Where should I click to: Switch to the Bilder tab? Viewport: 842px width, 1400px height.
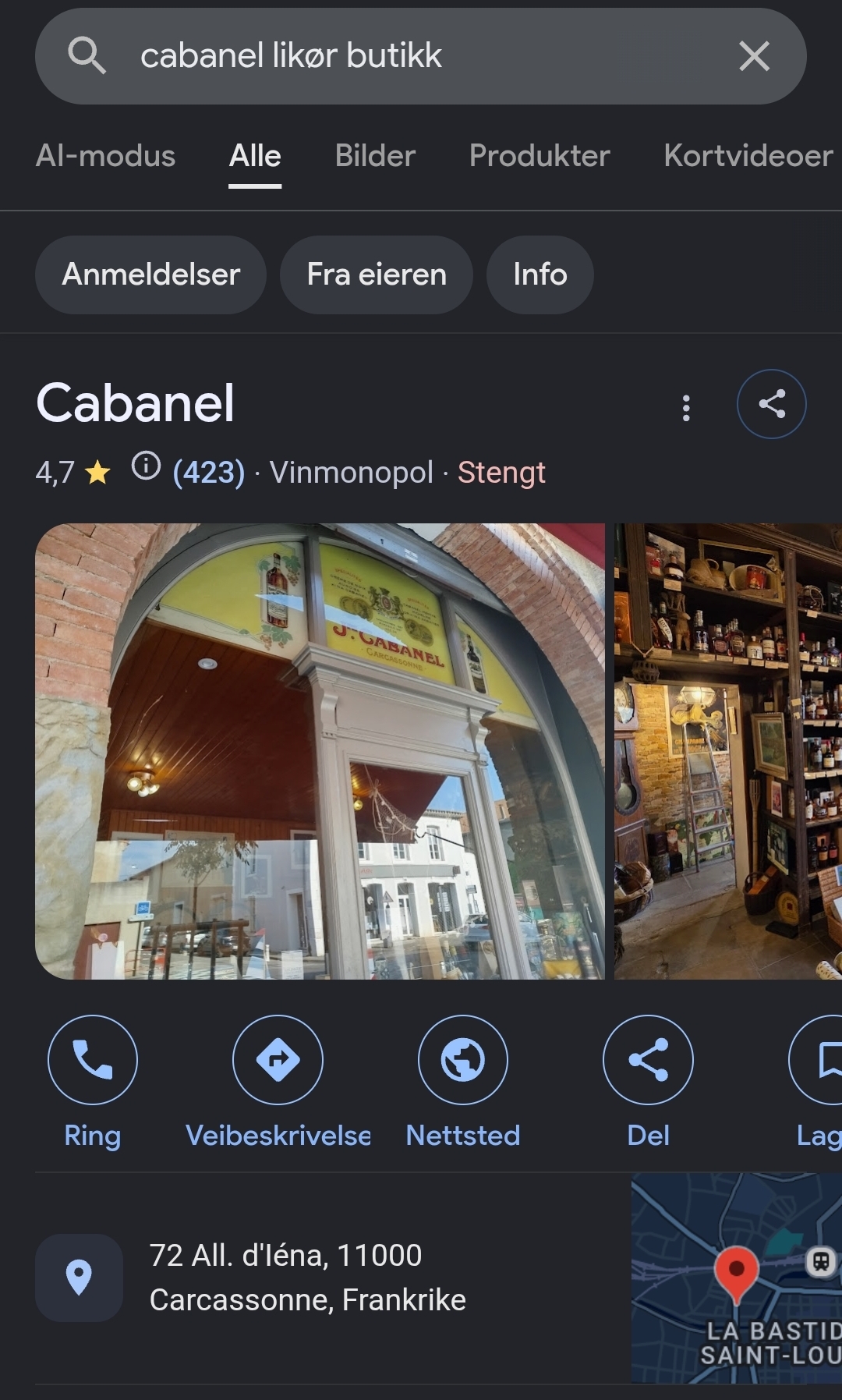tap(375, 156)
